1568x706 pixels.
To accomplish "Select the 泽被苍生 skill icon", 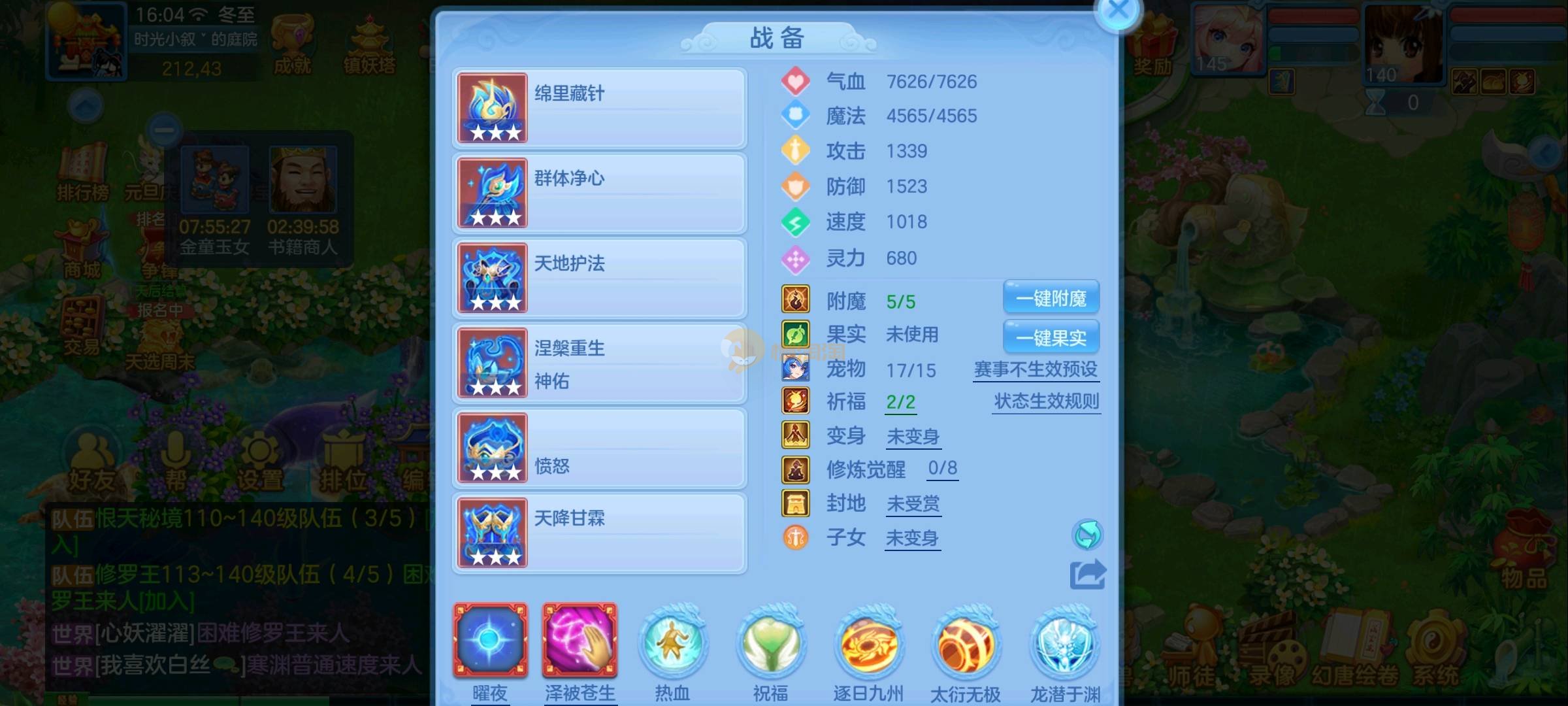I will 580,641.
